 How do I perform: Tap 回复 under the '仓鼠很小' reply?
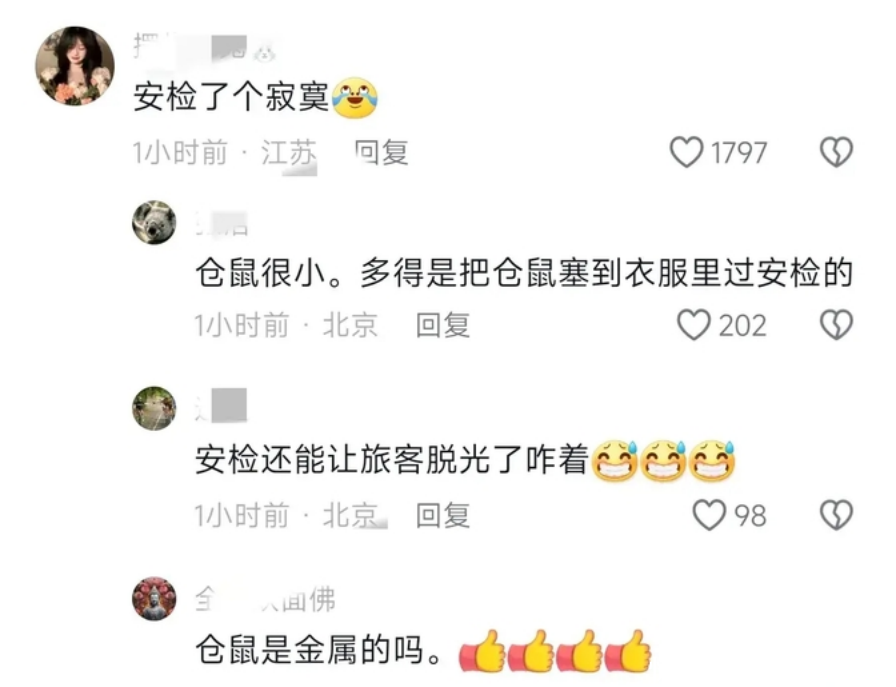(x=443, y=325)
